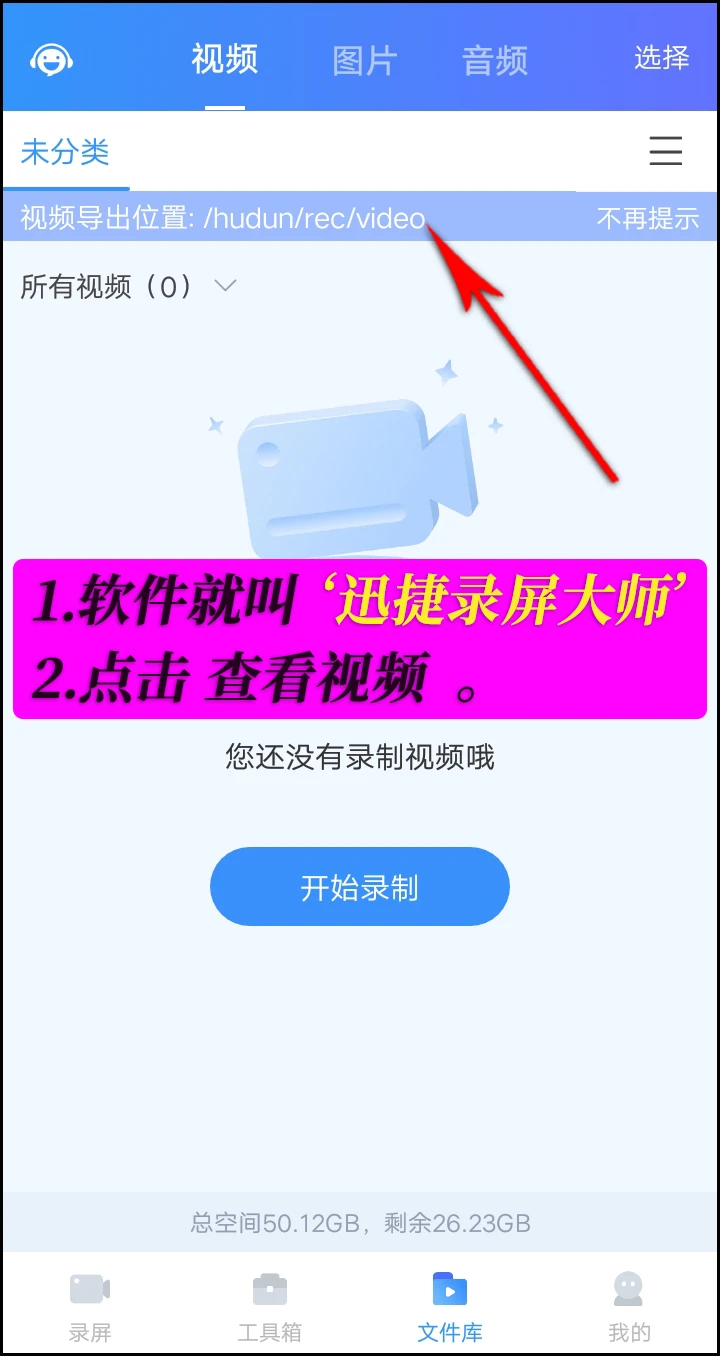This screenshot has width=720, height=1356.
Task: Go to the 录屏 tab
Action: coord(90,1306)
